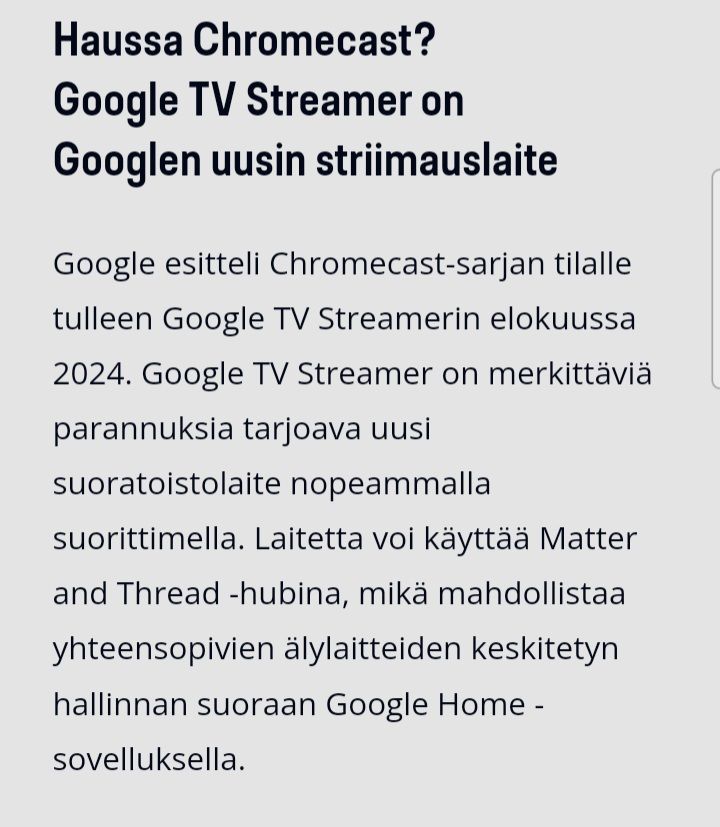Tap the edge panel handle beside the article
The height and width of the screenshot is (827, 720).
point(714,279)
